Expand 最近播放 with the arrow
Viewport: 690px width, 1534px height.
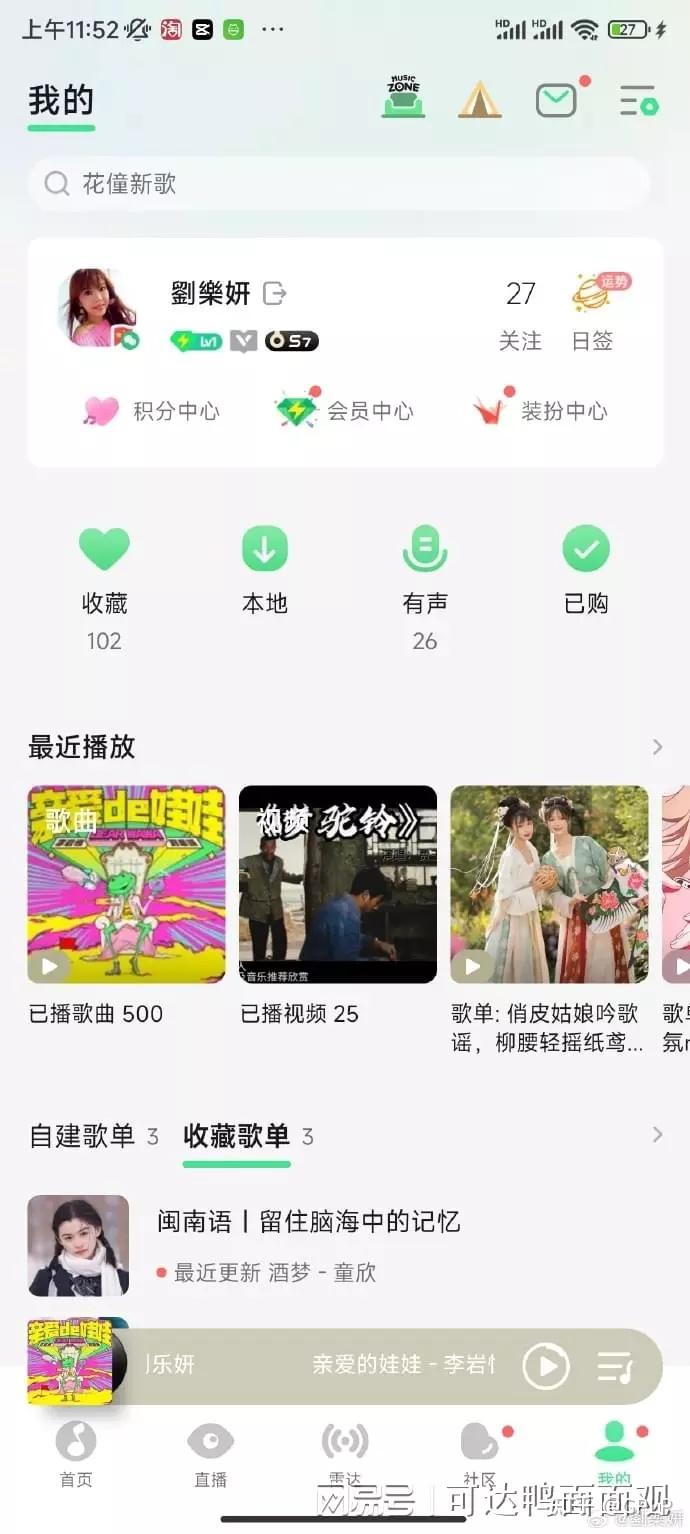(657, 747)
